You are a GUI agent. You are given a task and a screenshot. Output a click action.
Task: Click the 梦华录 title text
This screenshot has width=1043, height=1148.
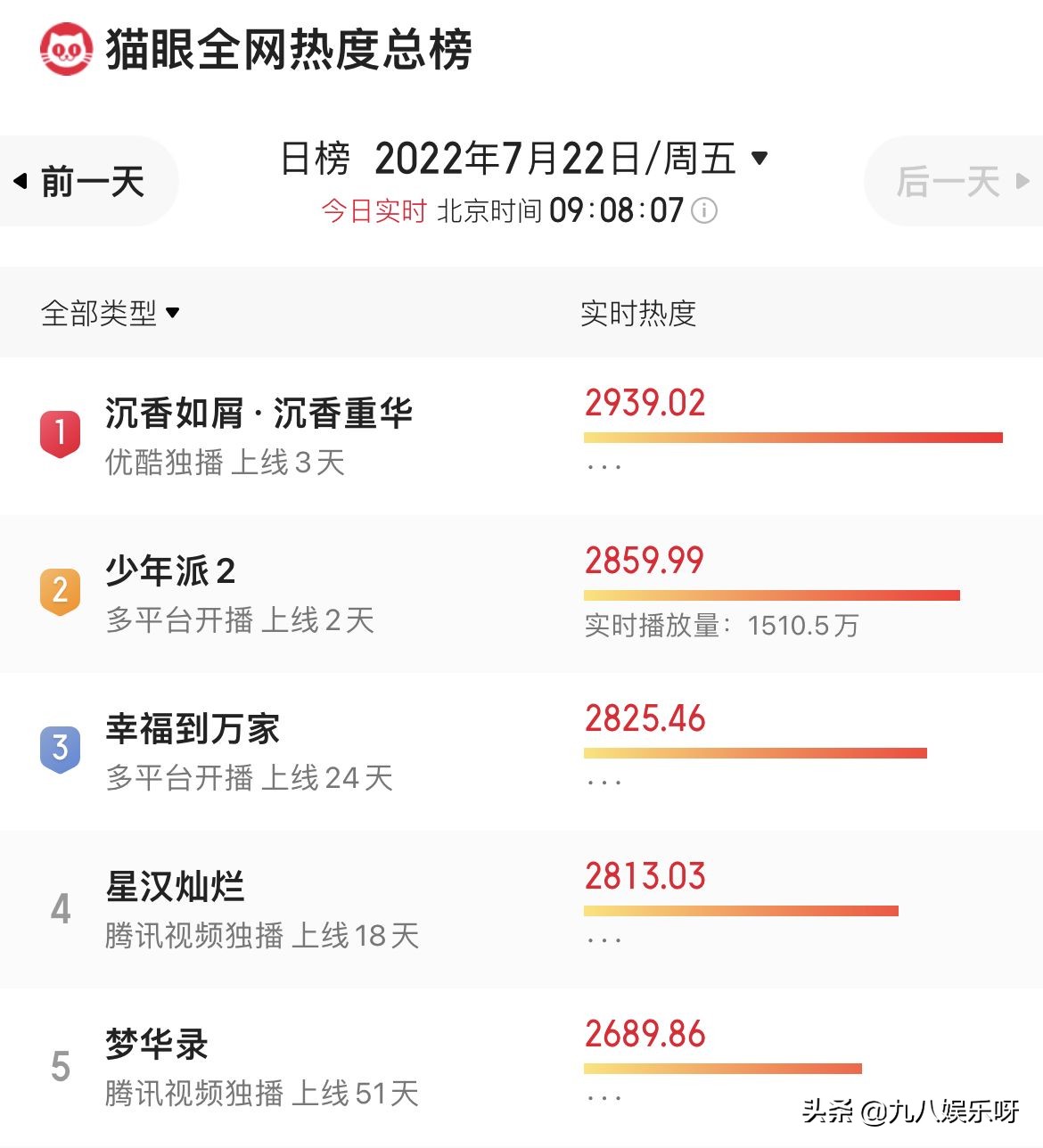(x=153, y=1045)
